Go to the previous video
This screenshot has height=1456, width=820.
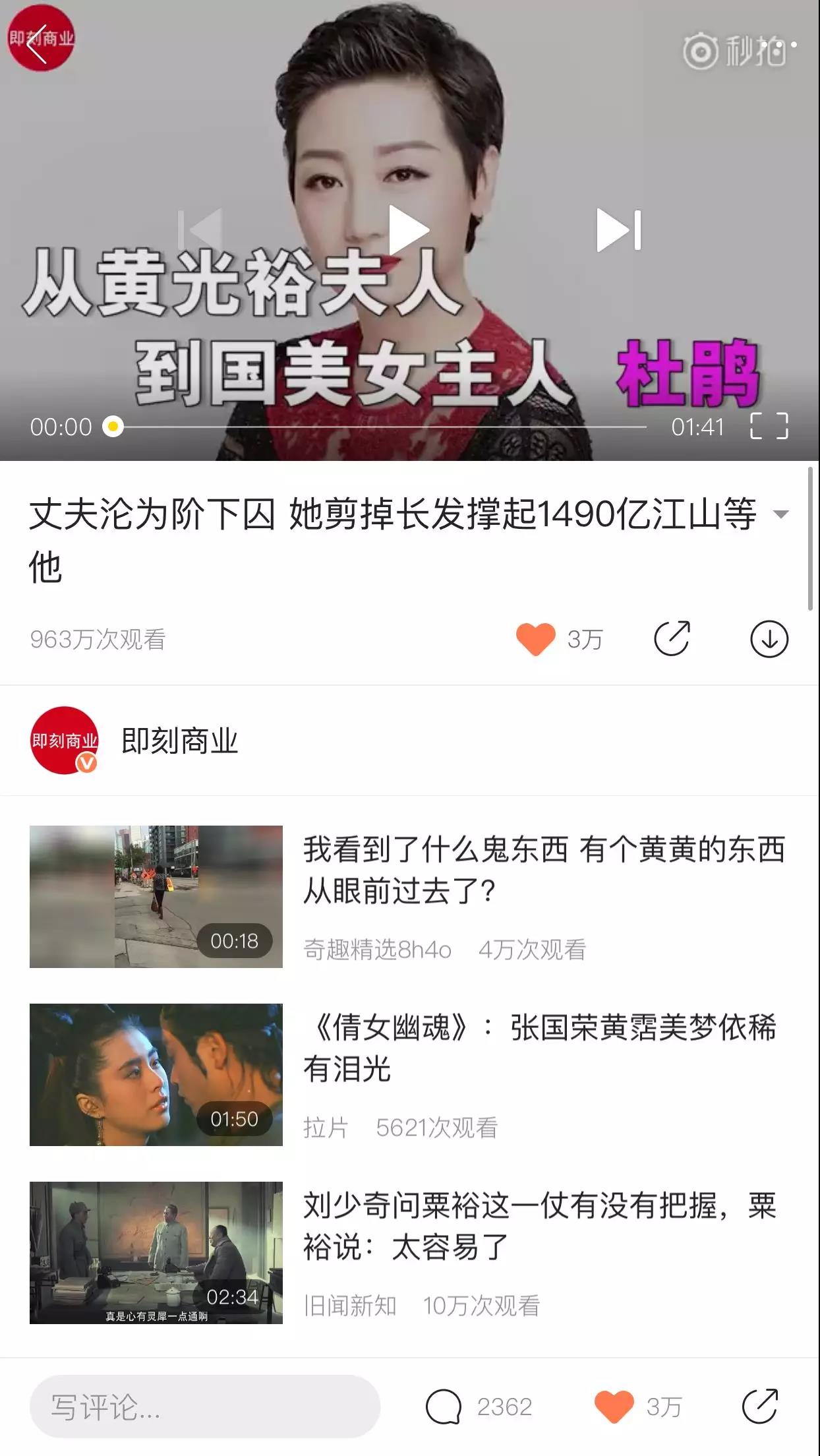click(x=200, y=229)
